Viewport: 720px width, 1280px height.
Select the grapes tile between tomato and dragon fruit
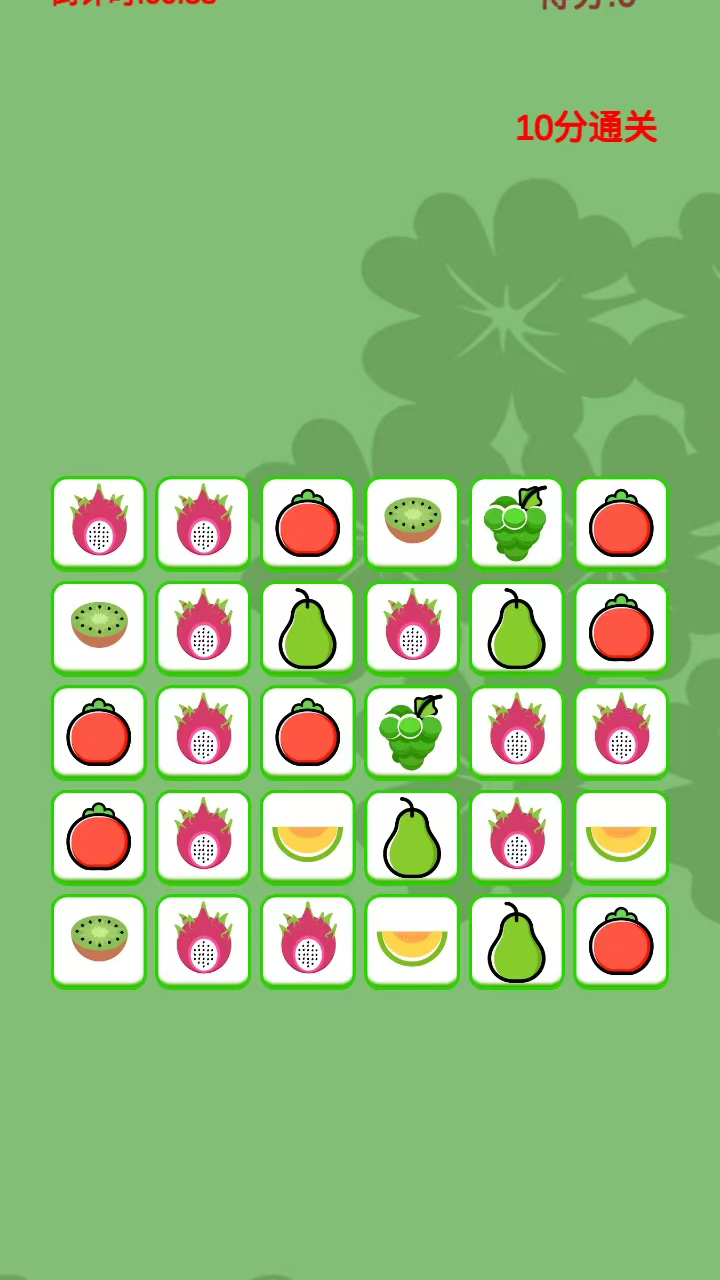[412, 731]
